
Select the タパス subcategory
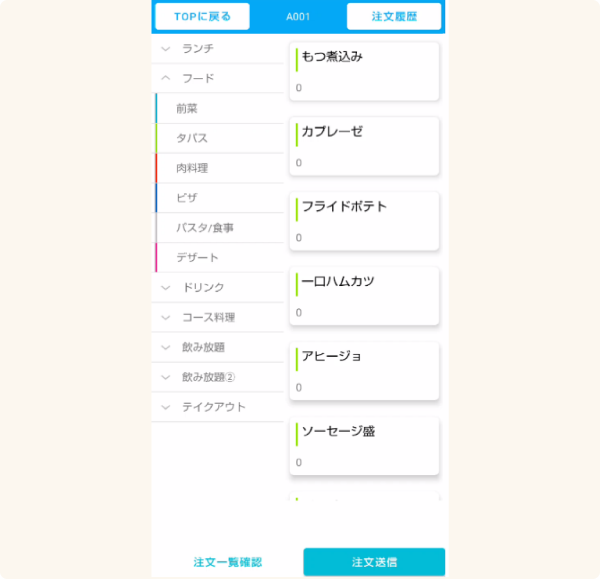coord(220,138)
